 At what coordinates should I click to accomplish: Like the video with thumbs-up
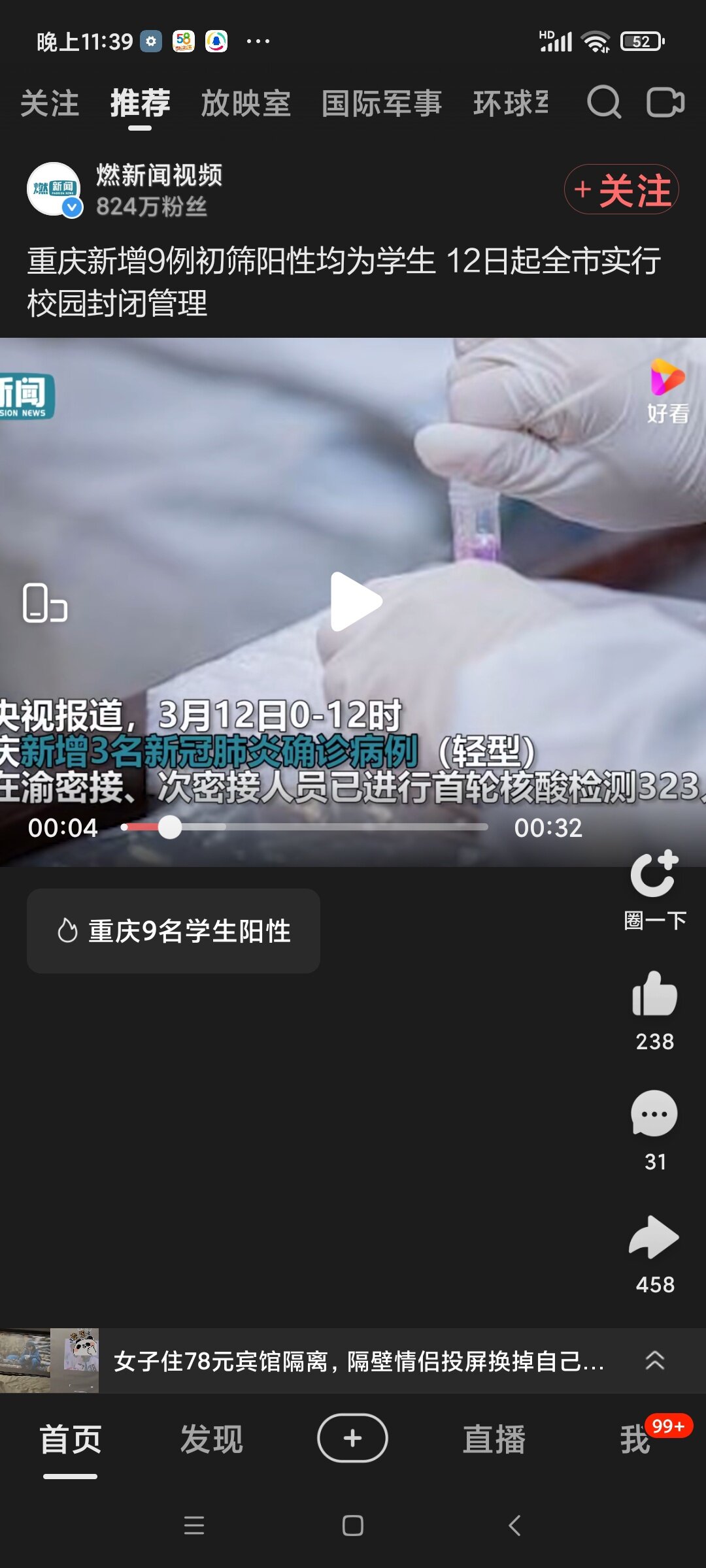[x=655, y=994]
